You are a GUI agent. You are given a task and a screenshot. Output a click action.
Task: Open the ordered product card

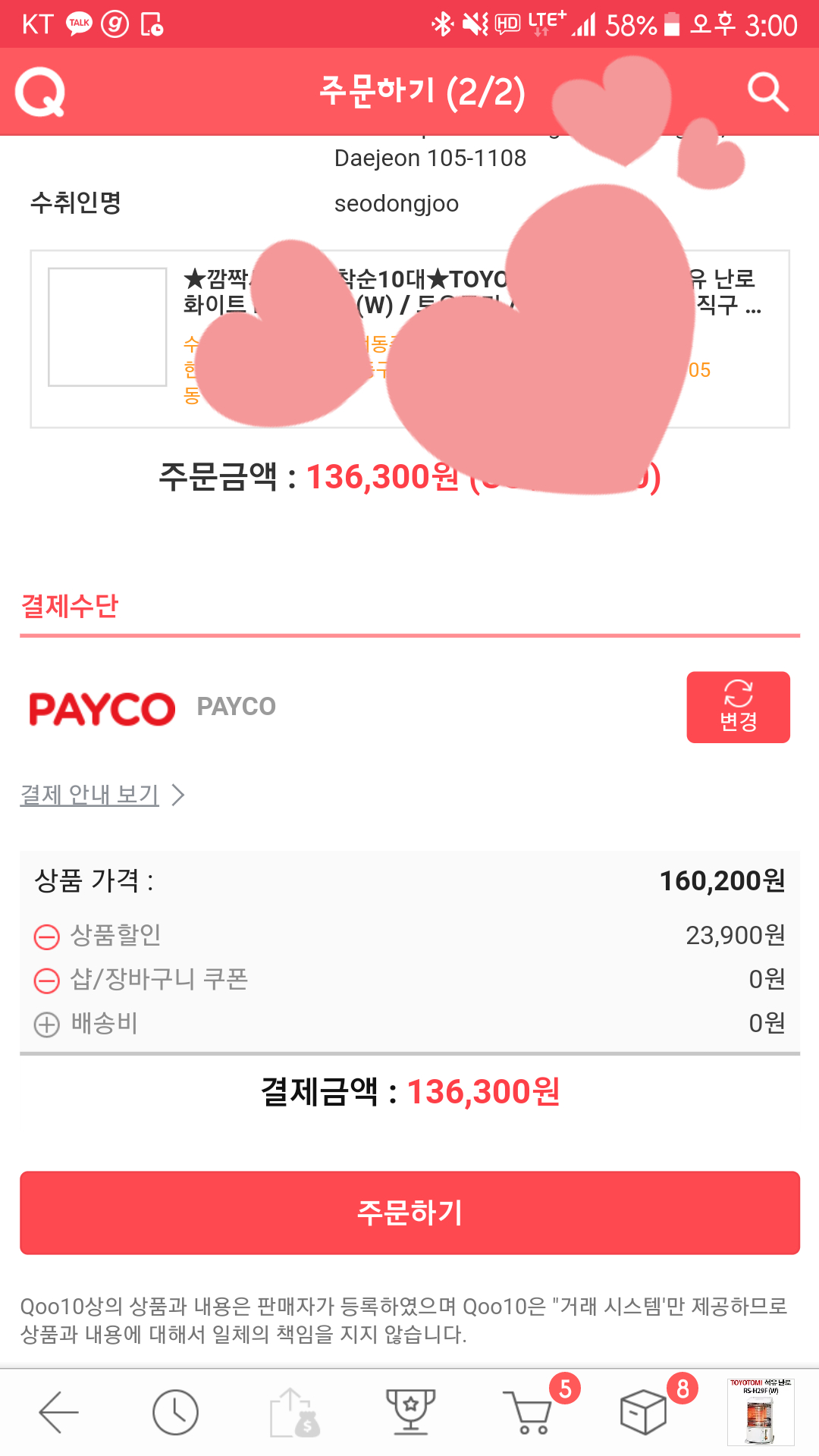pyautogui.click(x=409, y=339)
